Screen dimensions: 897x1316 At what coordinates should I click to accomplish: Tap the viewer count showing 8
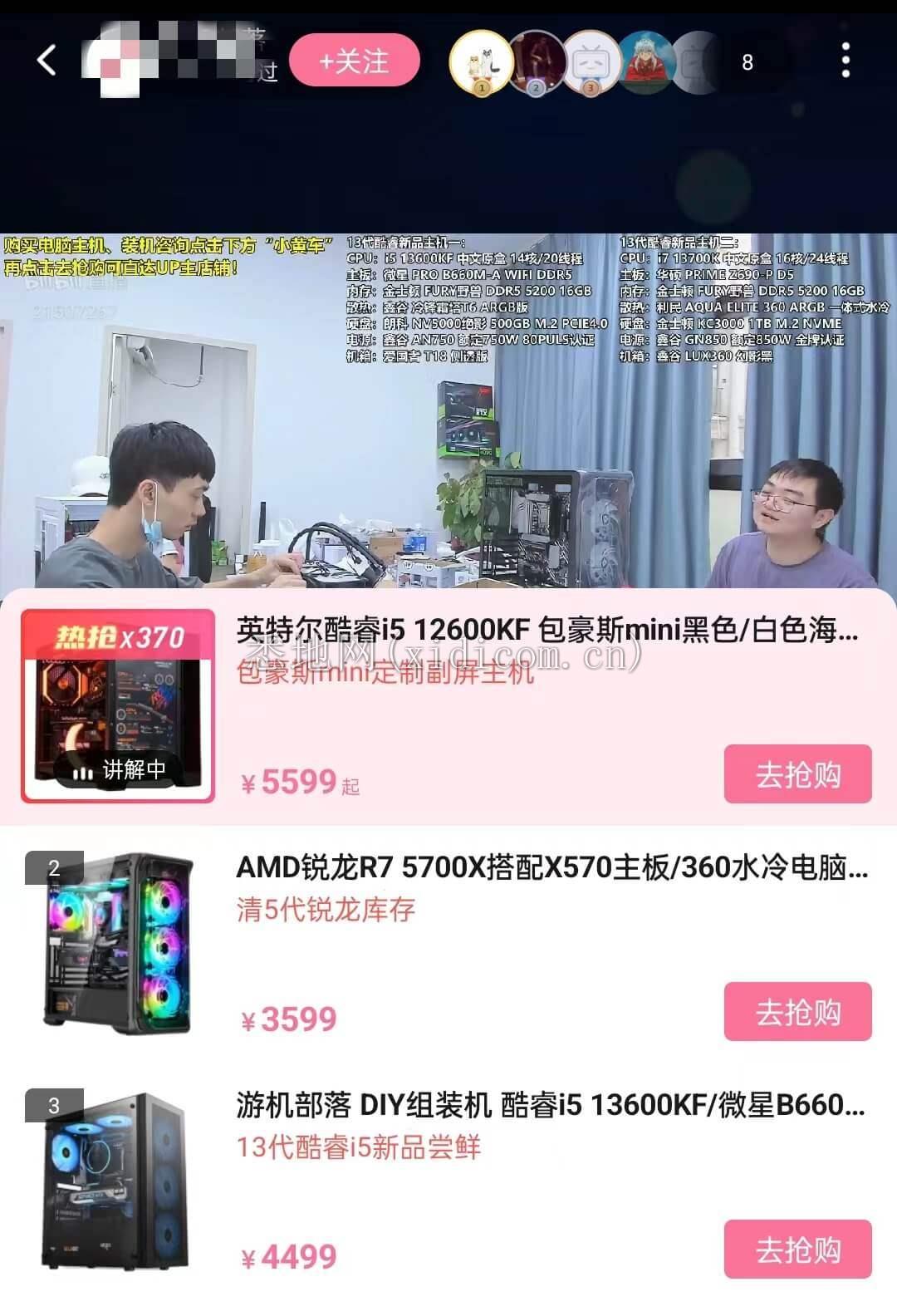(746, 61)
